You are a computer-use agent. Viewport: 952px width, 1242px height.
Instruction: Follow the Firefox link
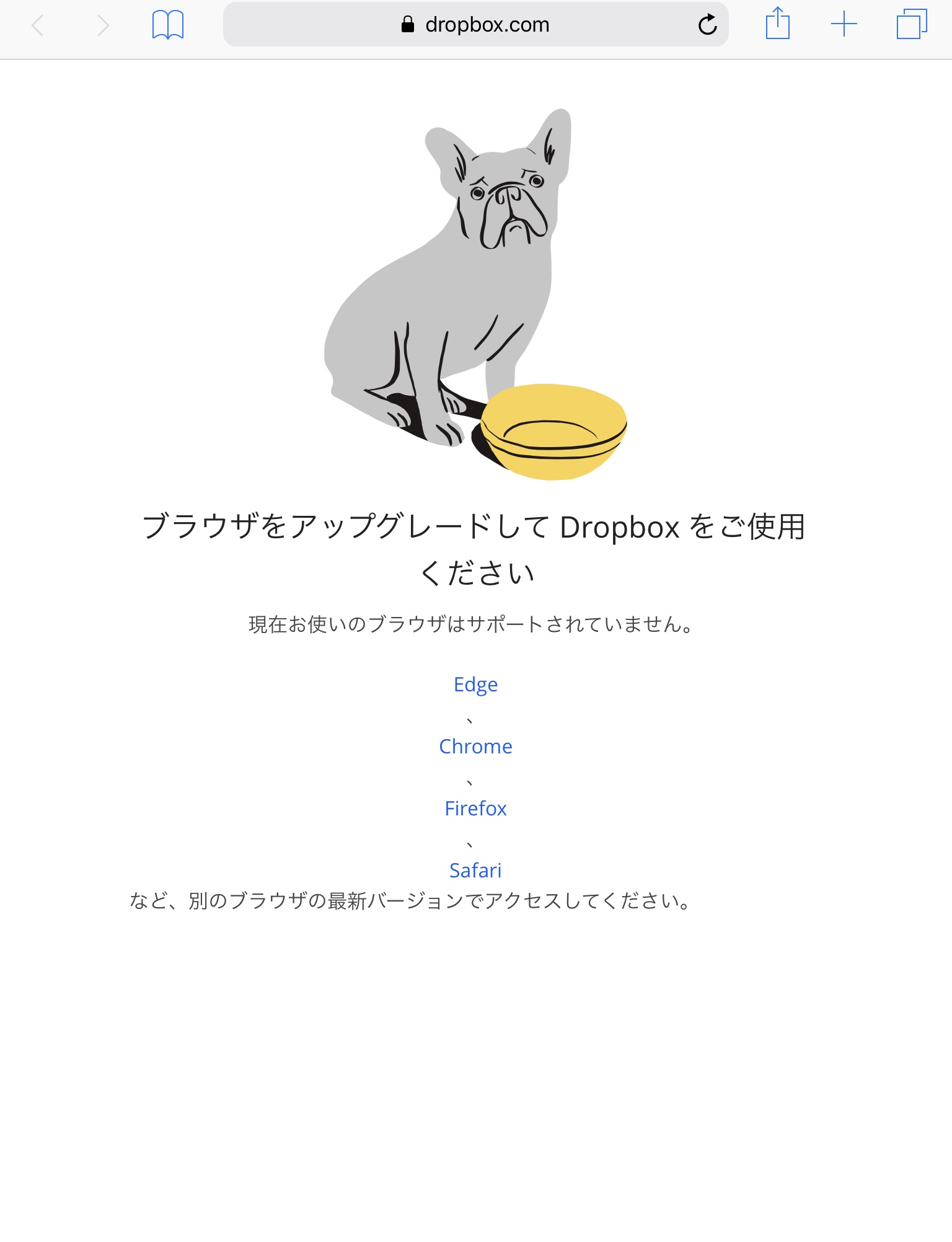point(475,809)
